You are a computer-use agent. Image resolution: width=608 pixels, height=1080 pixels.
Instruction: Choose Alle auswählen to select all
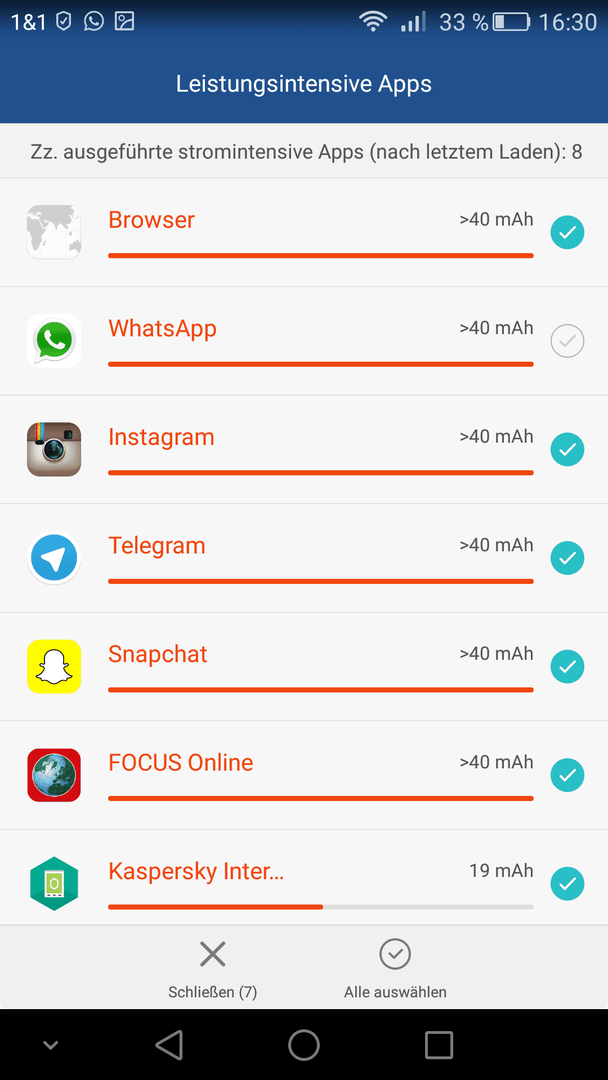click(395, 968)
